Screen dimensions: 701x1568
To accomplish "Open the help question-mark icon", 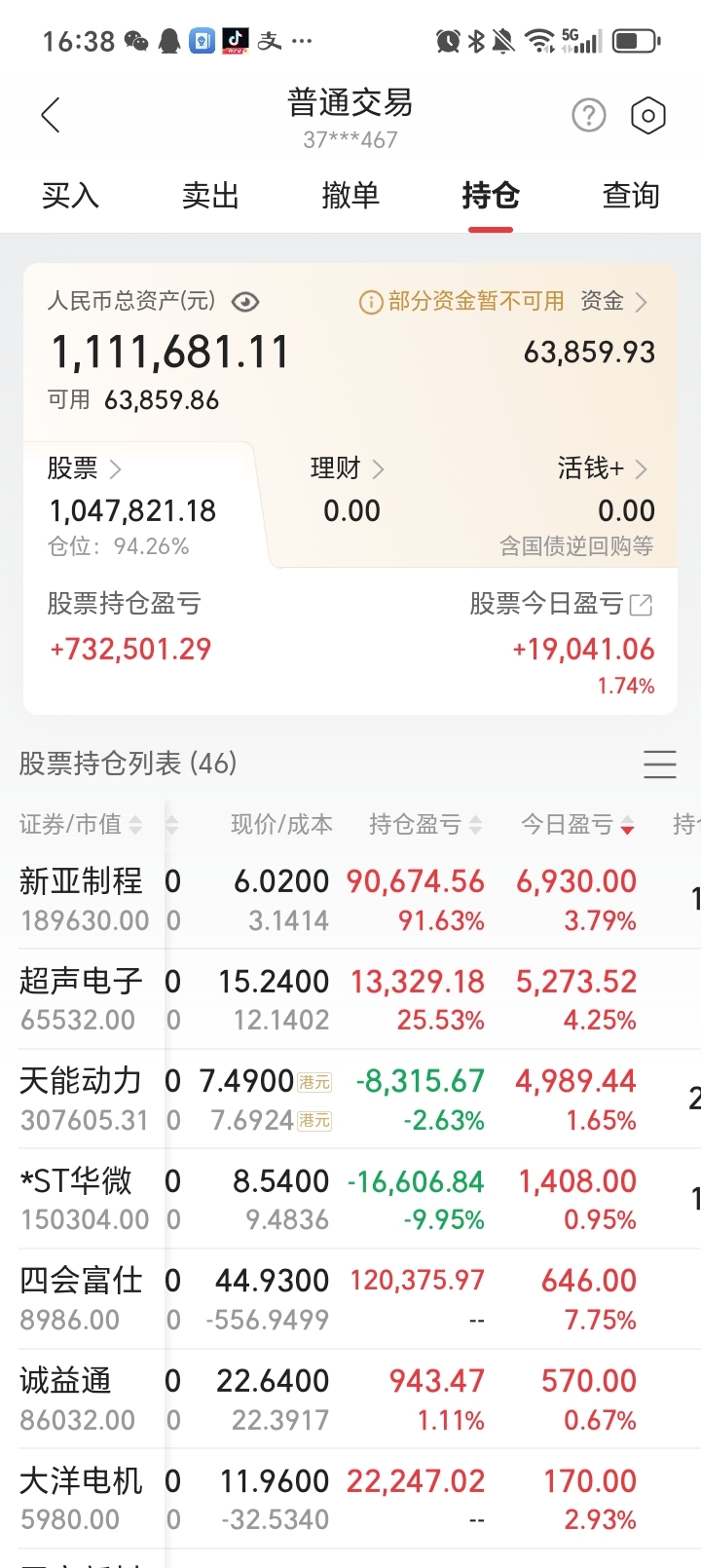I will 588,115.
